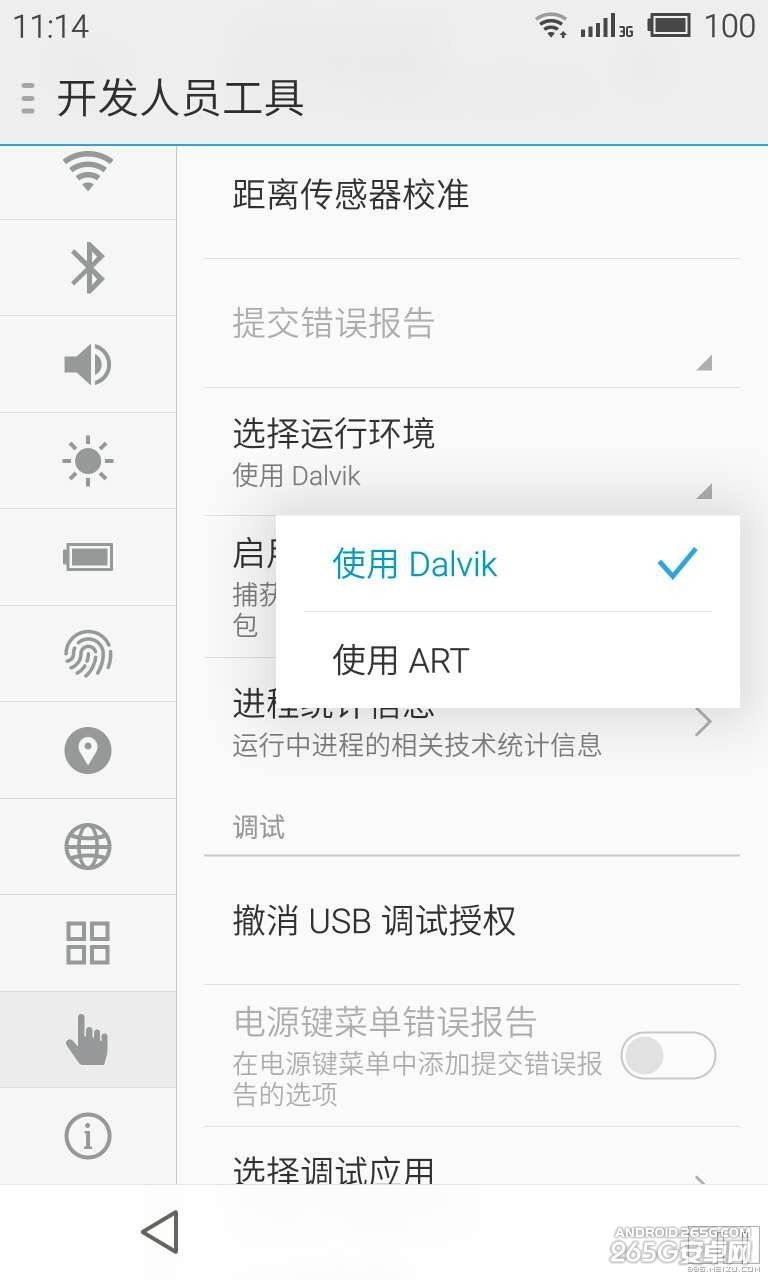This screenshot has width=768, height=1280.
Task: Open the apps grid section in sidebar
Action: (x=88, y=943)
